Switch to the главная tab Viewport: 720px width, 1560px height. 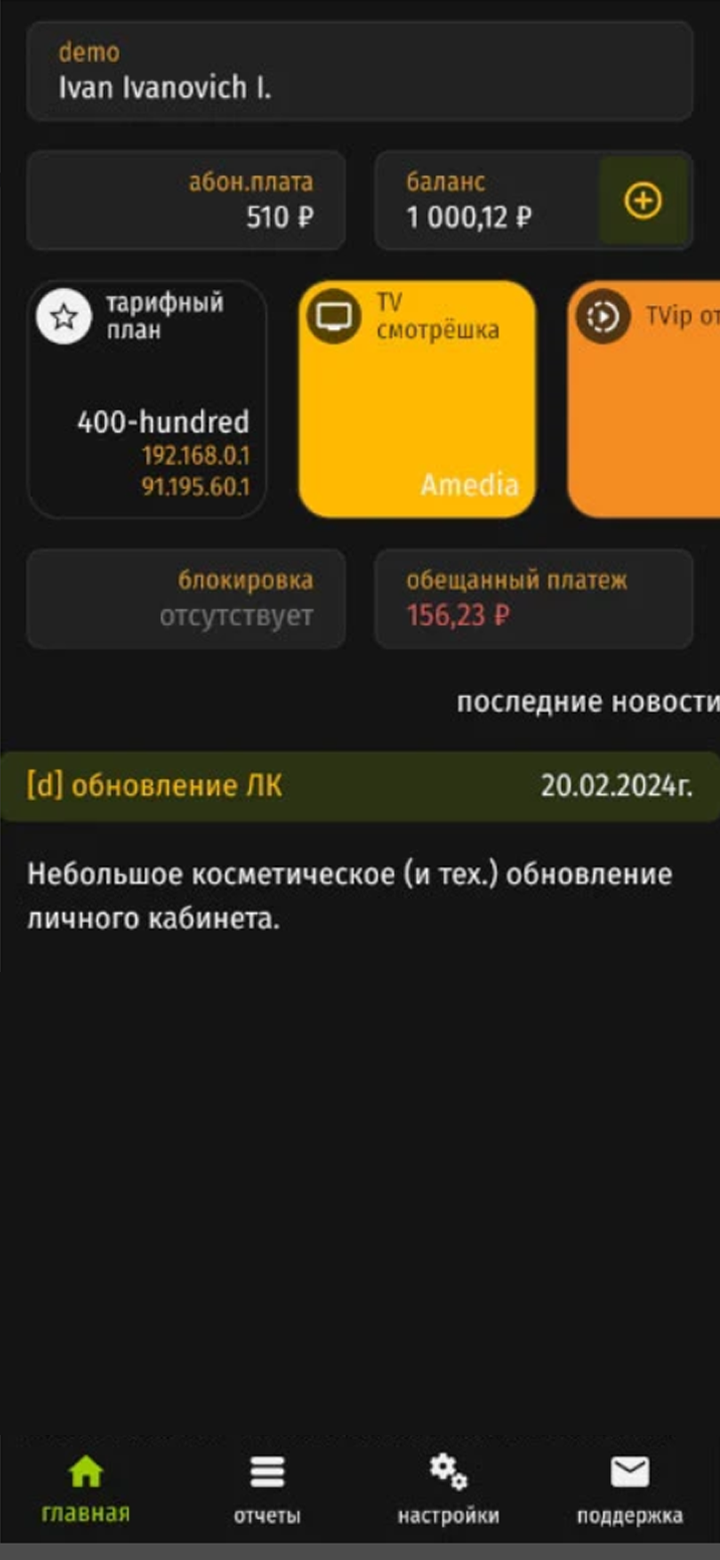[x=86, y=1488]
